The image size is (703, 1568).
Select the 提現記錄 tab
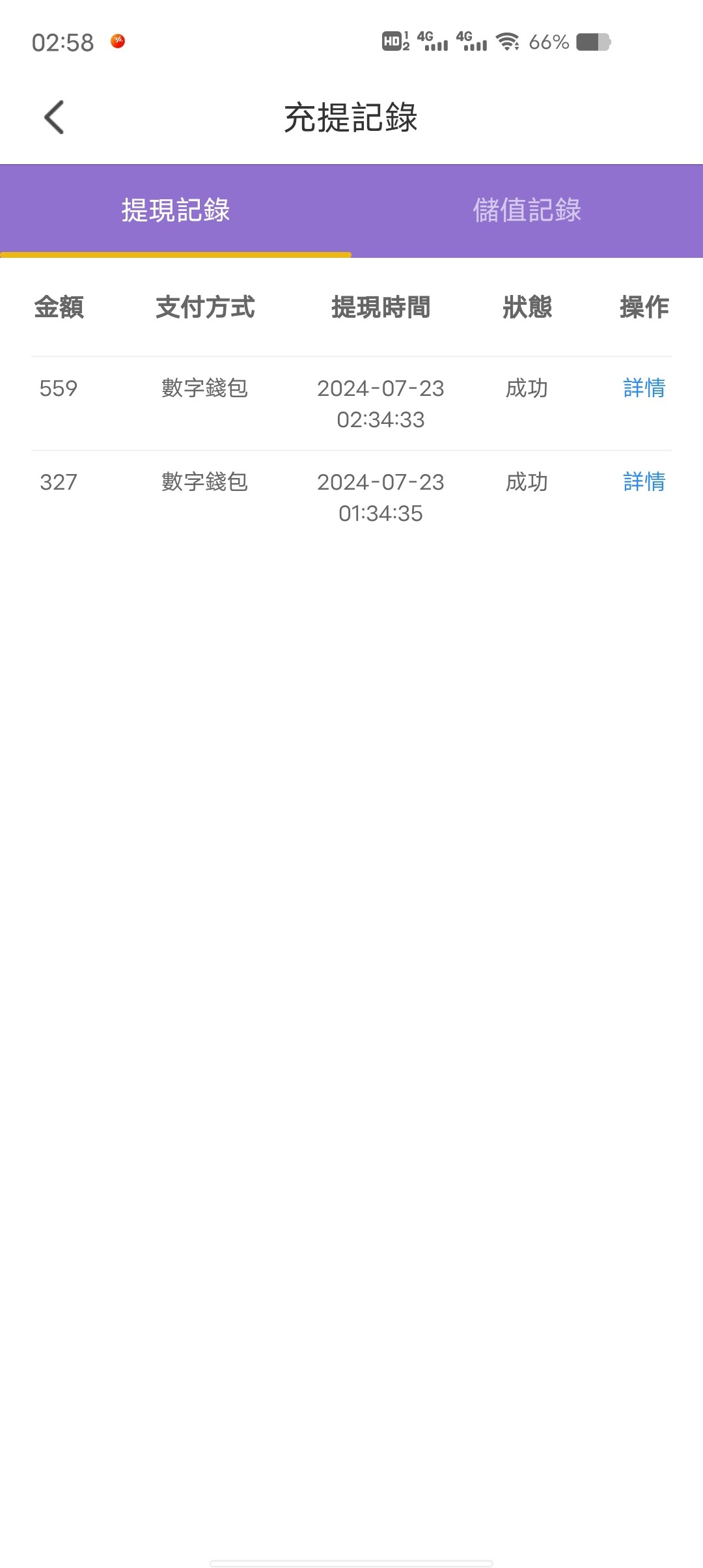[176, 210]
